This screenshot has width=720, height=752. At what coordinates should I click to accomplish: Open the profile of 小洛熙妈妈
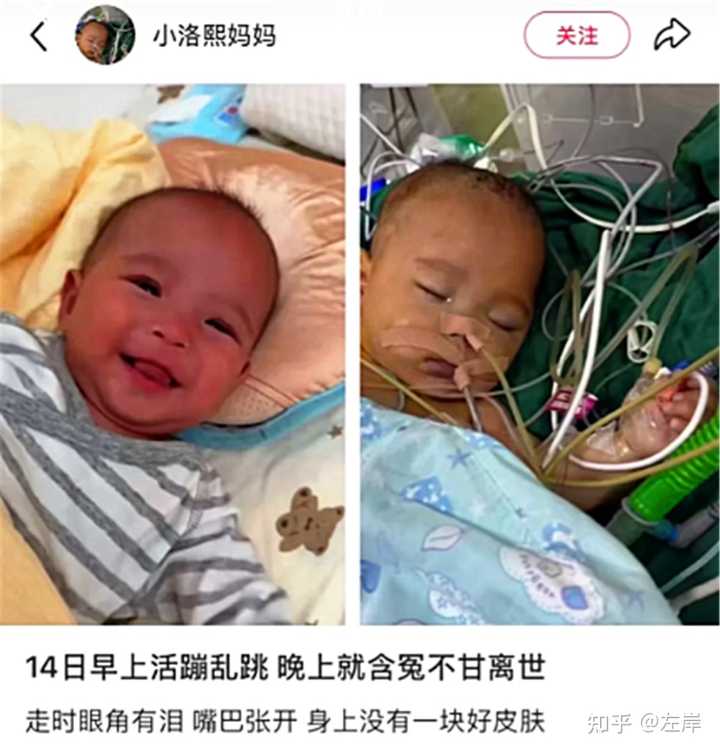tap(213, 36)
